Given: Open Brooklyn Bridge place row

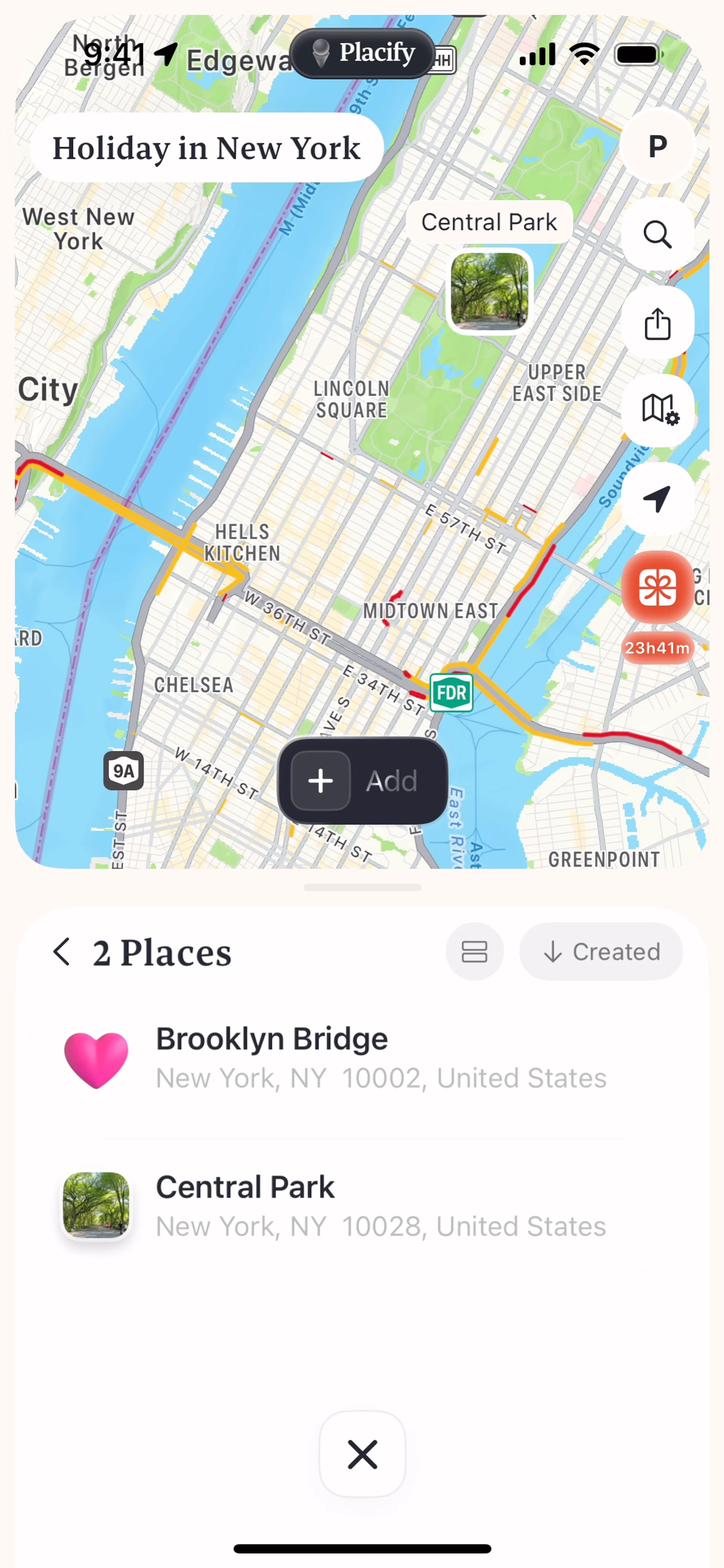Looking at the screenshot, I should coord(362,1058).
